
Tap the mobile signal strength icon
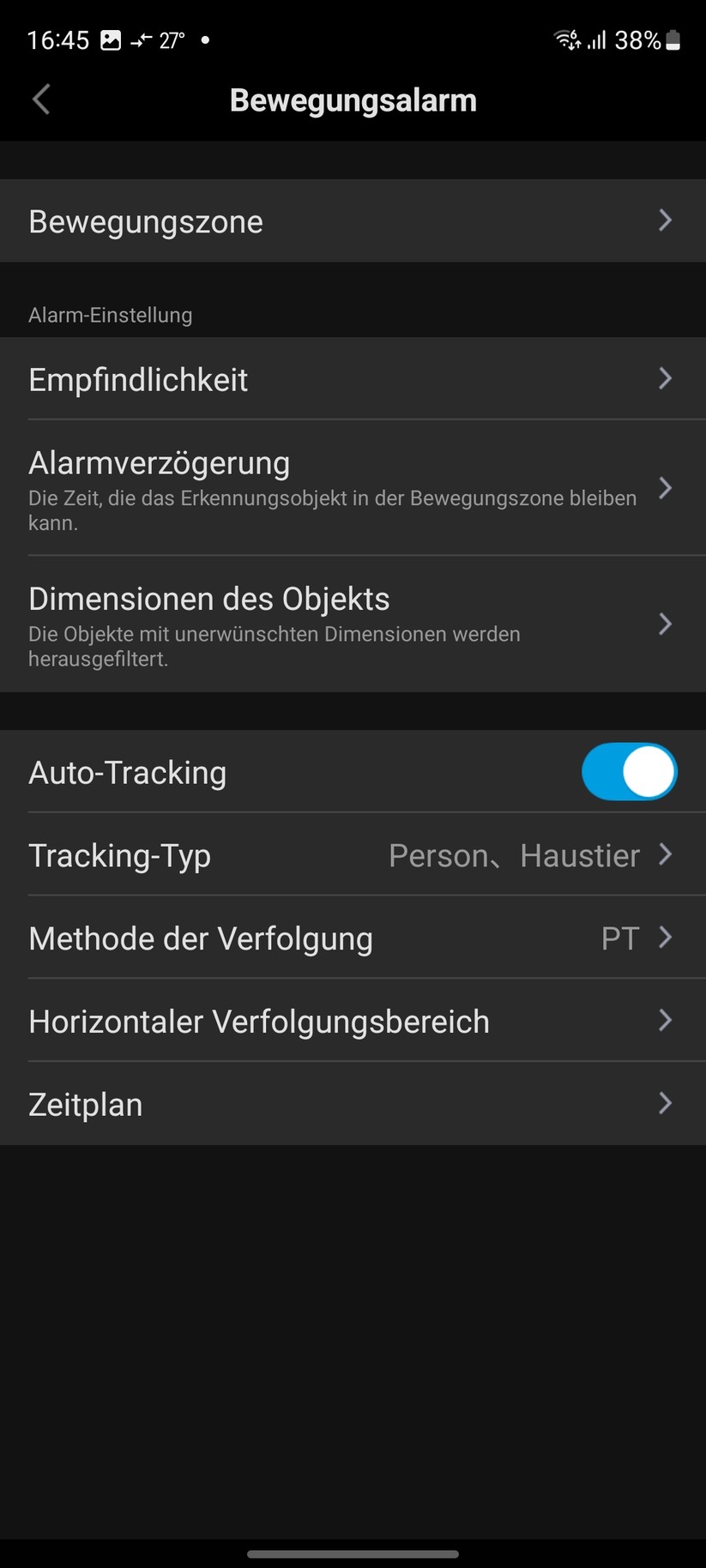(x=600, y=39)
